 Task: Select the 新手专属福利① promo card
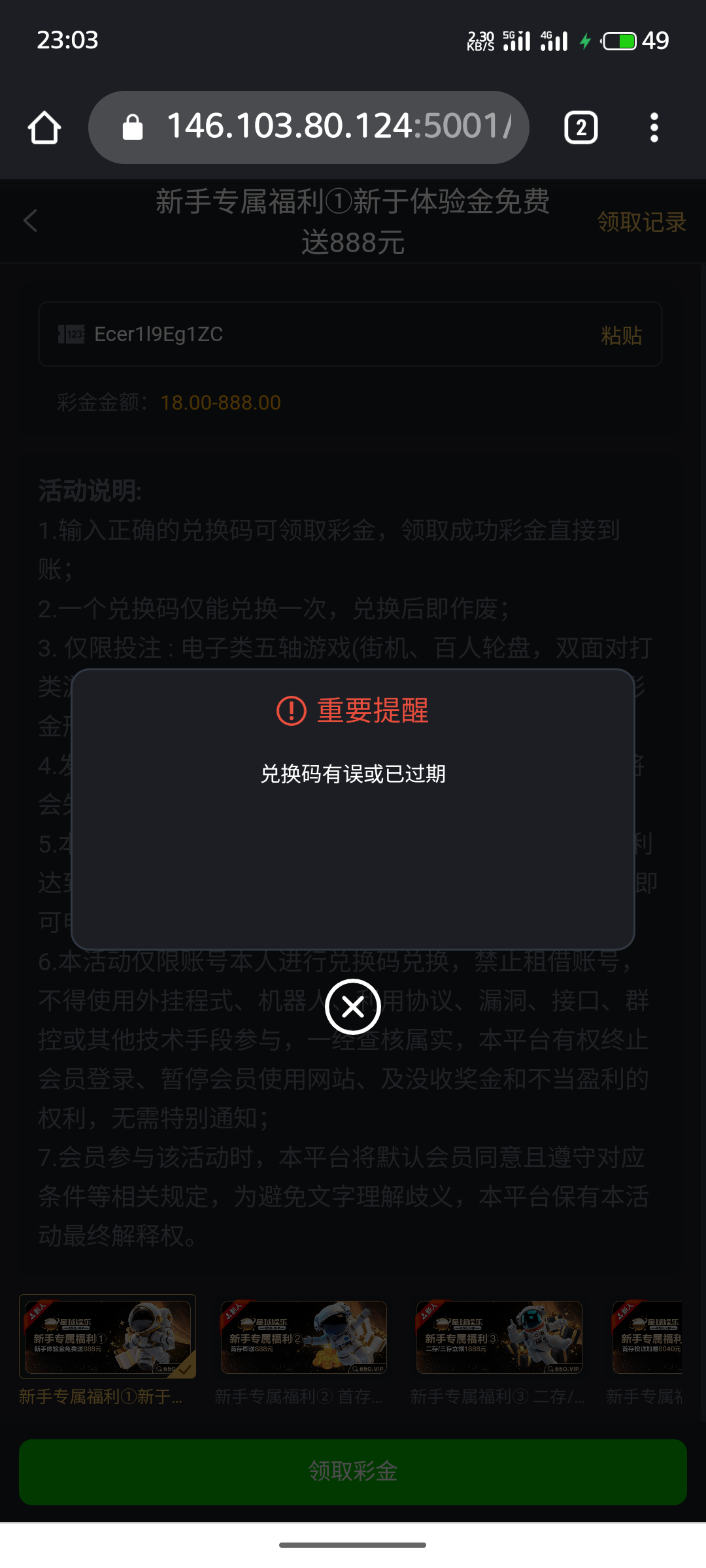pos(108,1337)
